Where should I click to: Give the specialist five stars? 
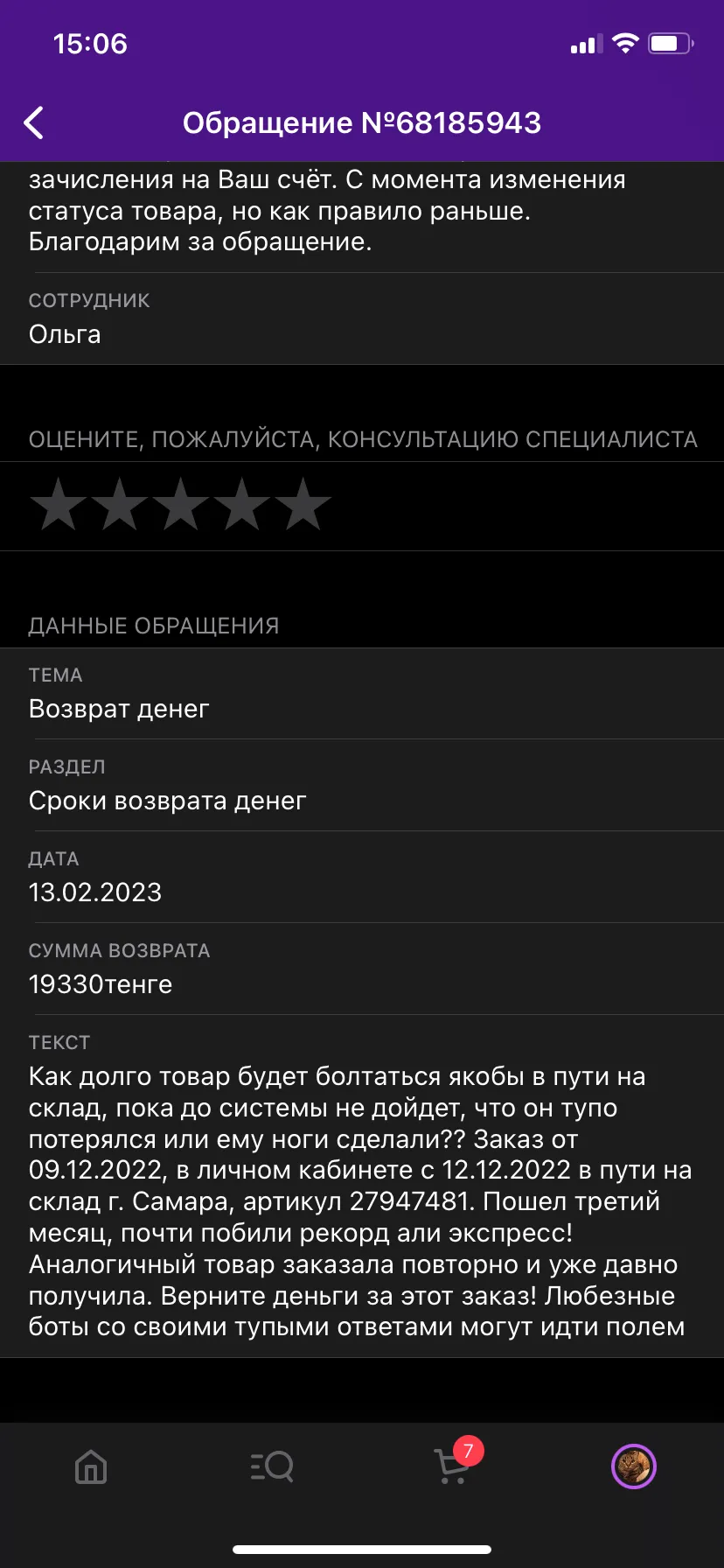click(303, 505)
